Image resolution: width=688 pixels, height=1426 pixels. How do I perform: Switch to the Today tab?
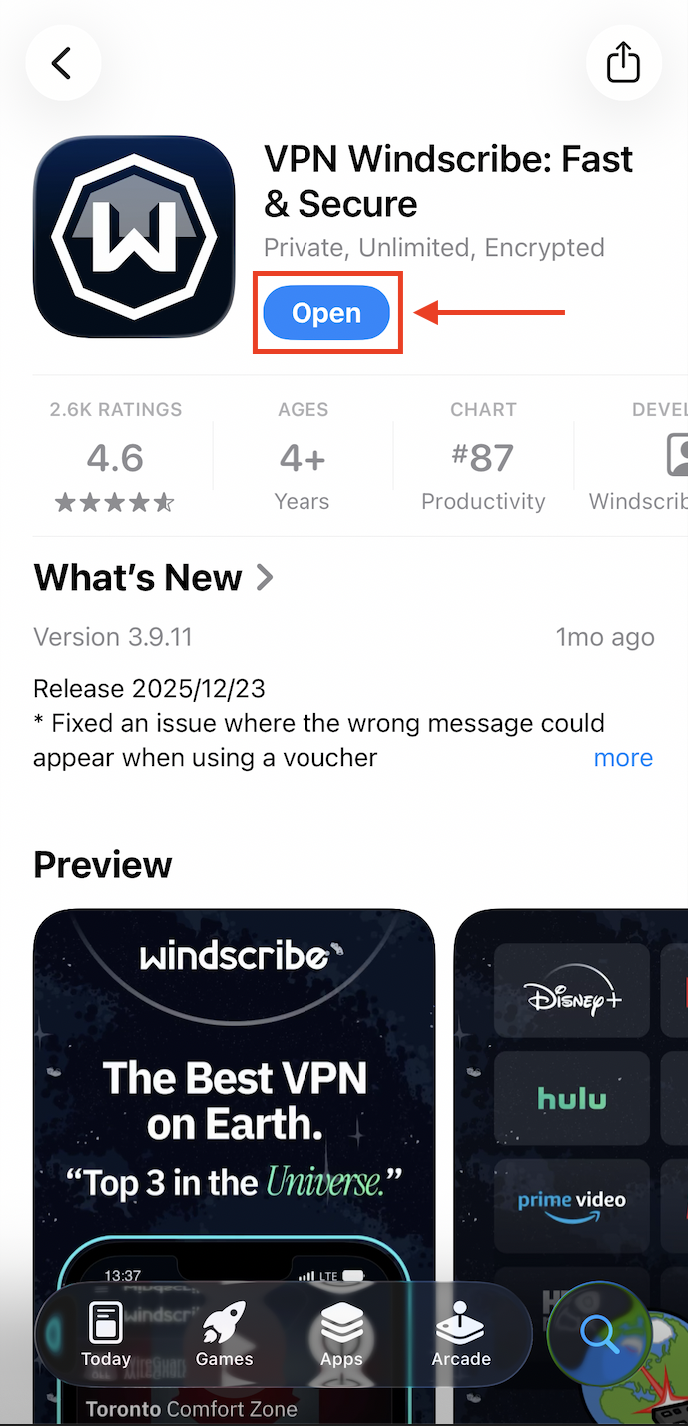click(106, 1334)
